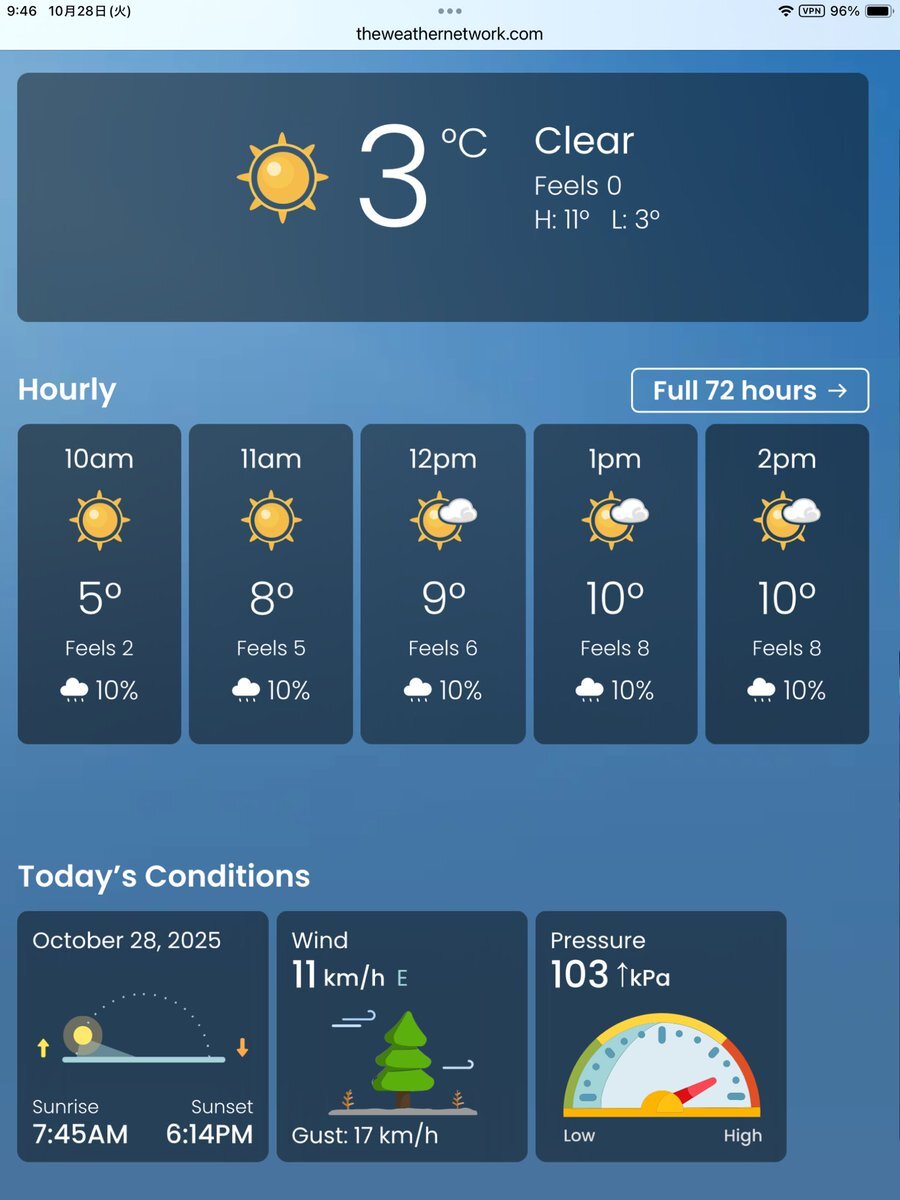The image size is (900, 1200).
Task: Tap the 2pm hourly forecast card
Action: click(787, 583)
